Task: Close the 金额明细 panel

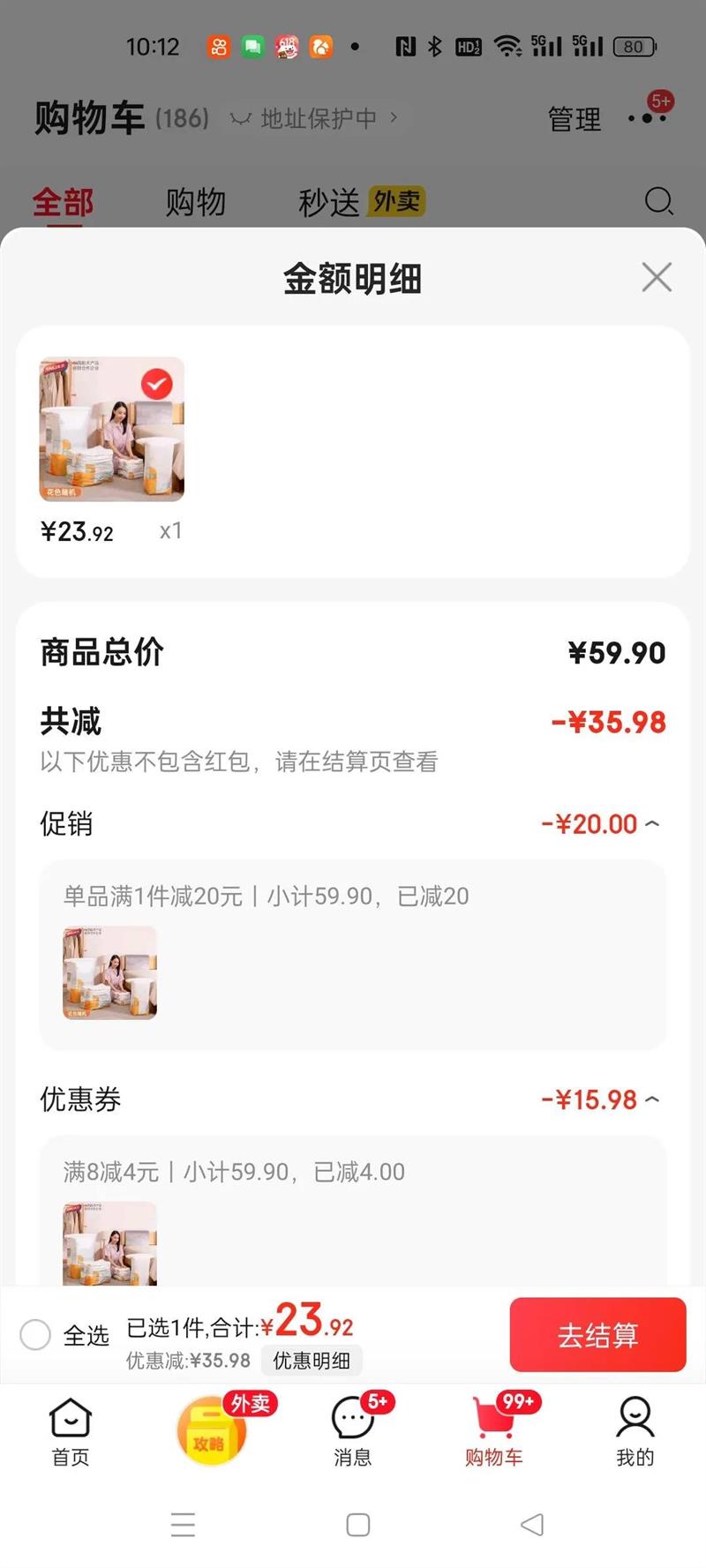Action: coord(657,277)
